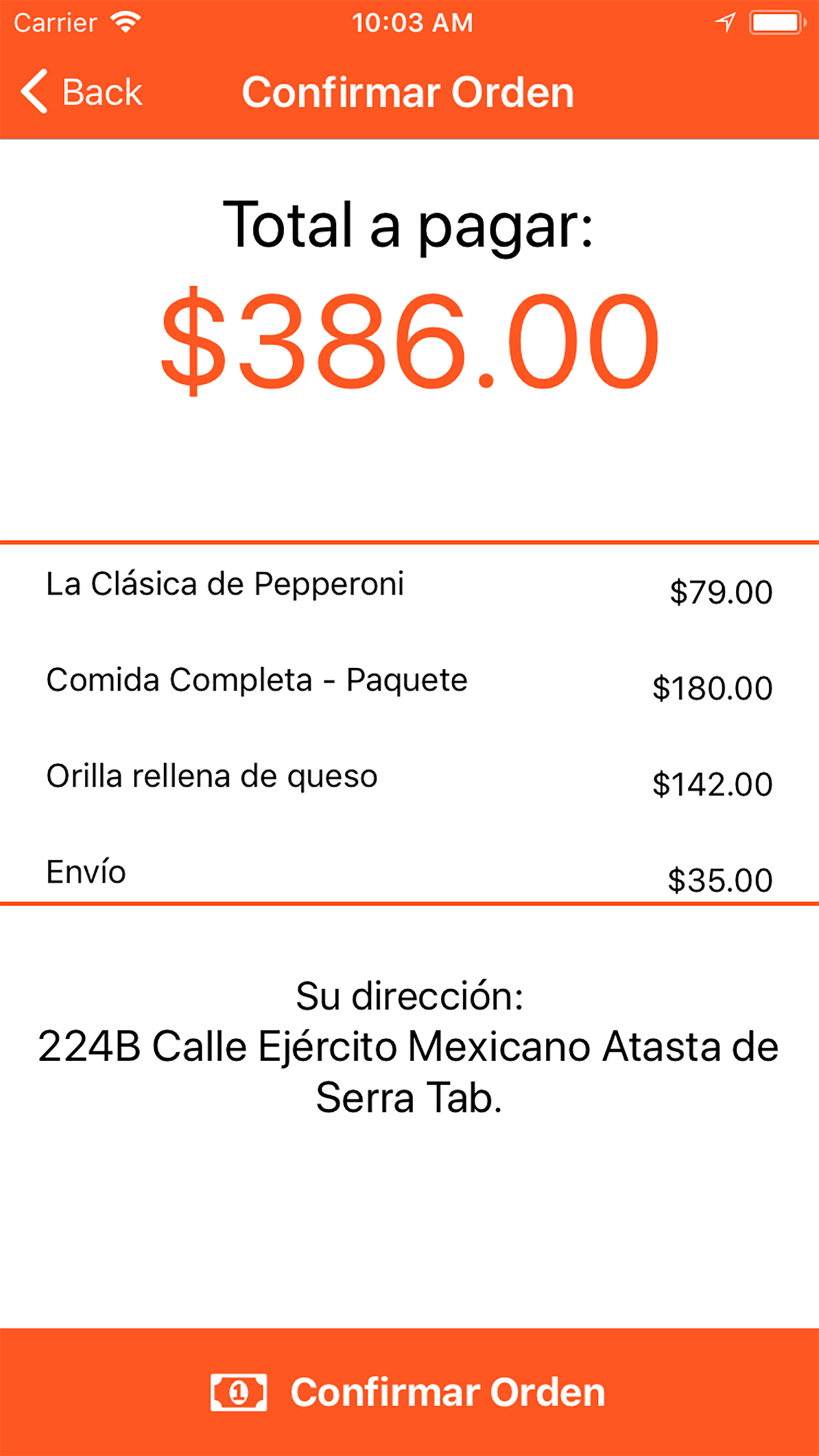Go back using the Back button

click(82, 92)
